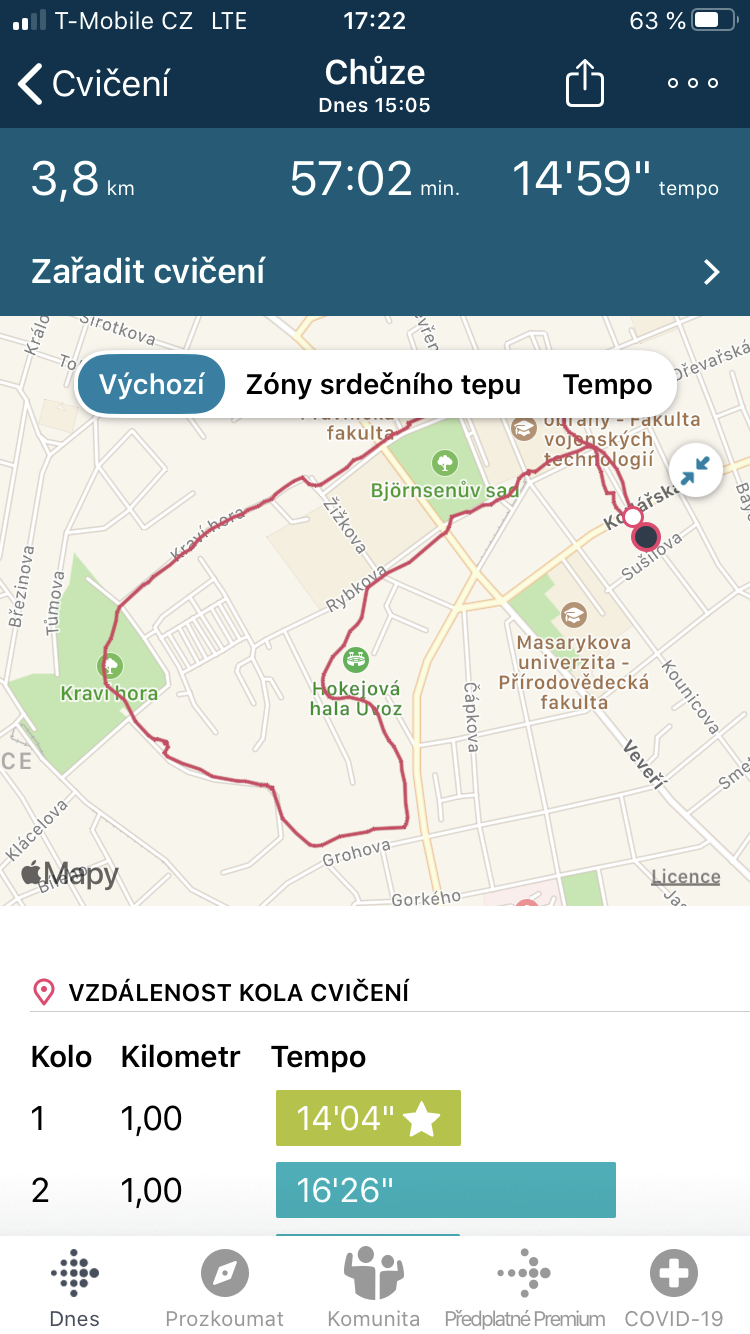Select the Výchozí map view
The height and width of the screenshot is (1334, 750).
point(152,384)
